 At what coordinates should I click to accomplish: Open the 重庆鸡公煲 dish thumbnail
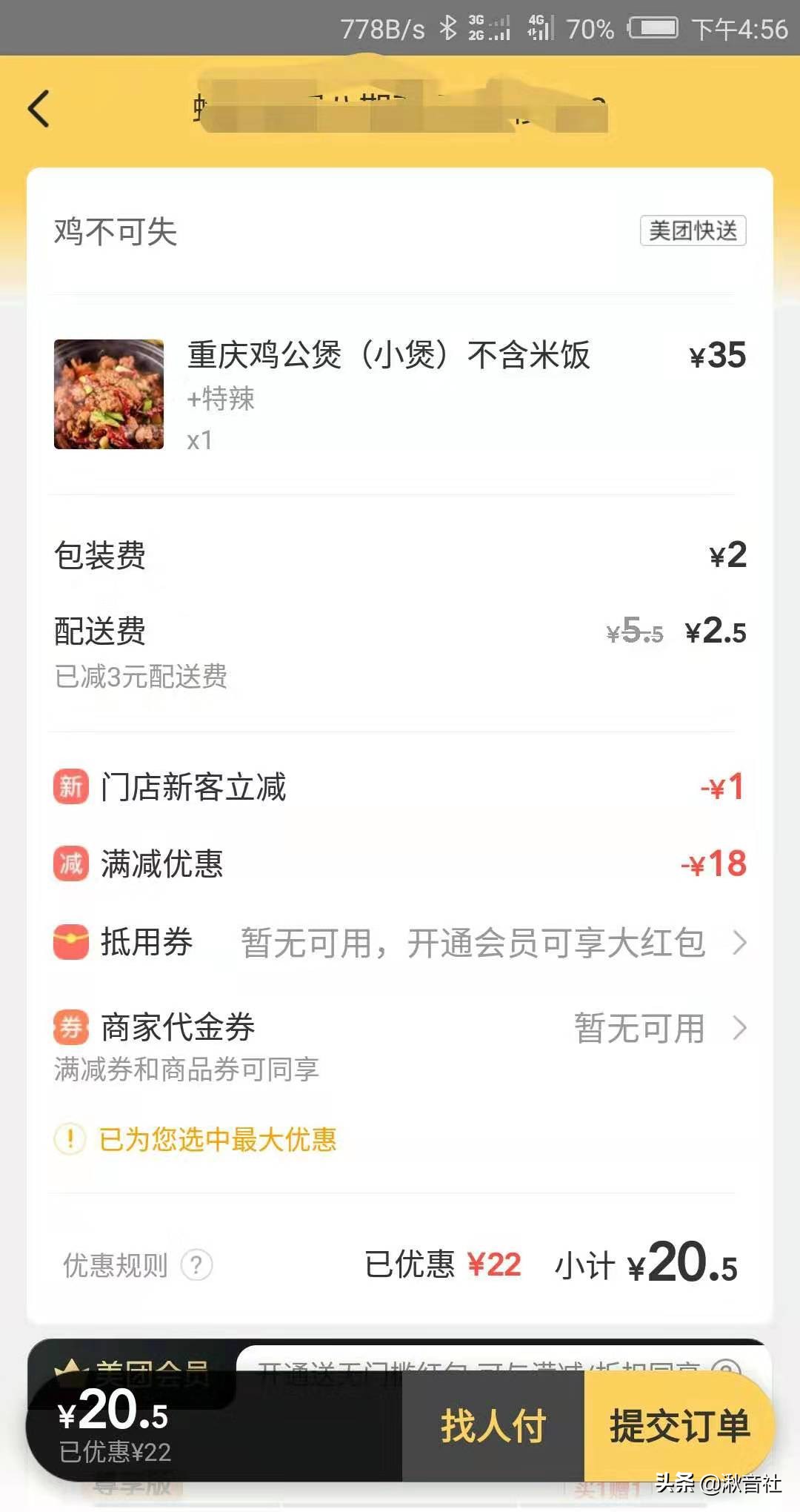click(x=109, y=394)
